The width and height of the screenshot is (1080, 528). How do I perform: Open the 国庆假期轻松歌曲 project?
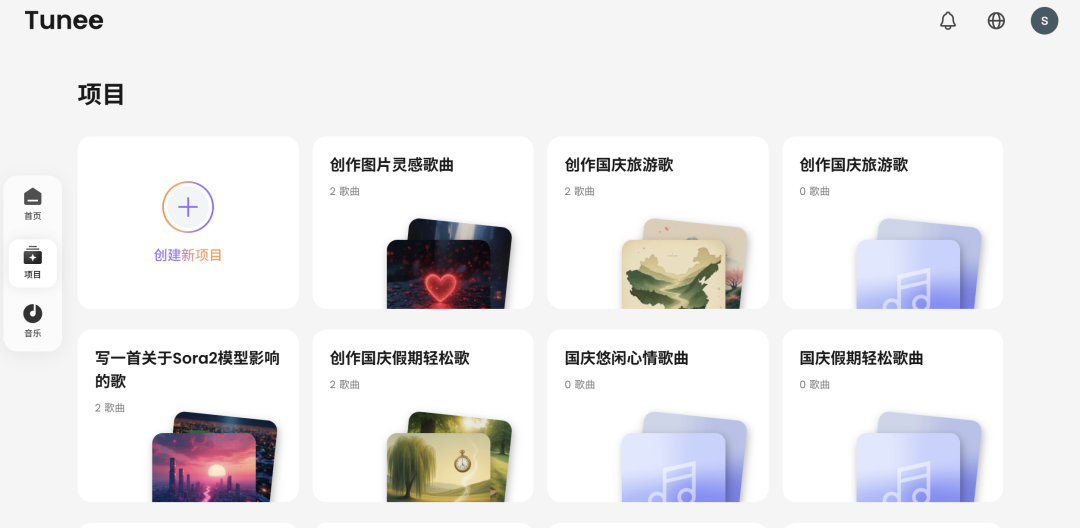pos(892,415)
